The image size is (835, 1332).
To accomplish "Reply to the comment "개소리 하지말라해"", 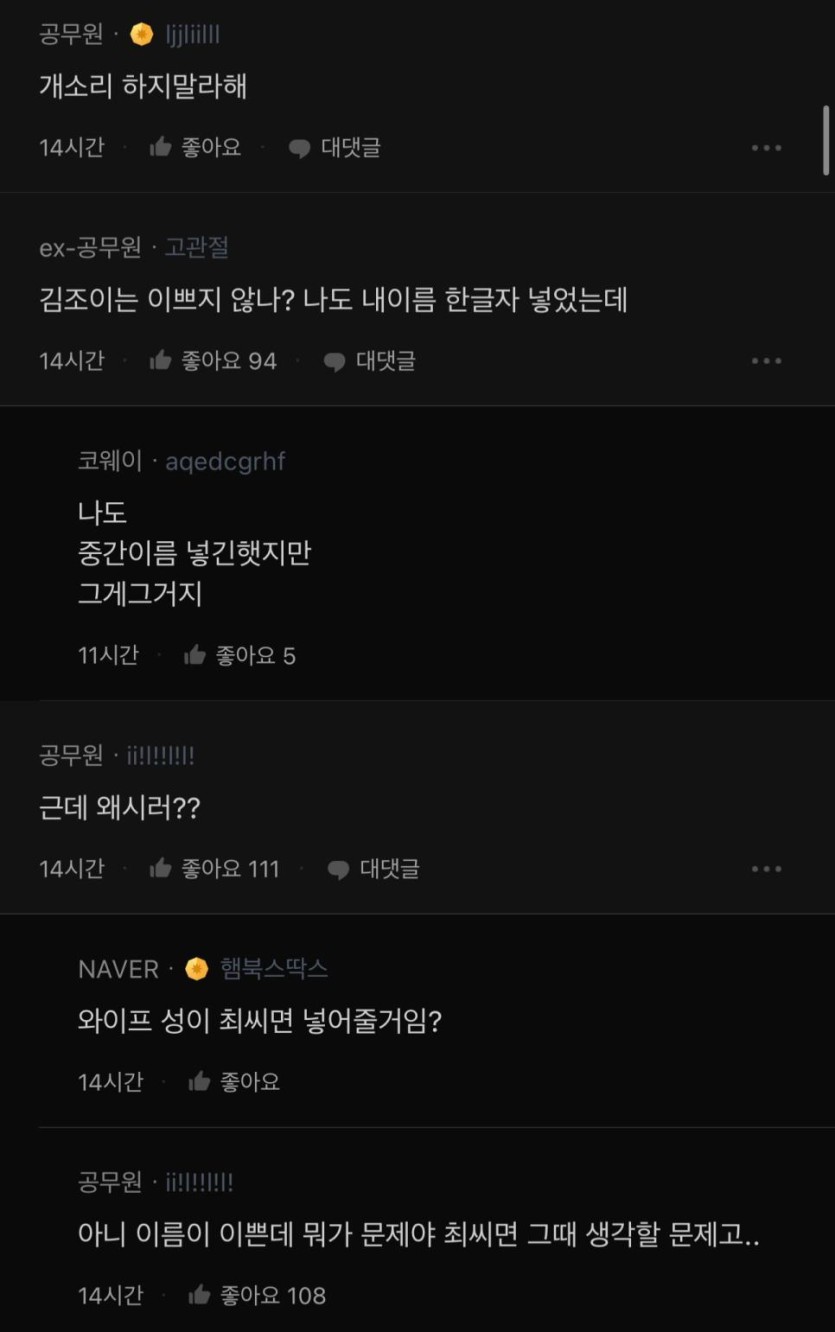I will (334, 148).
